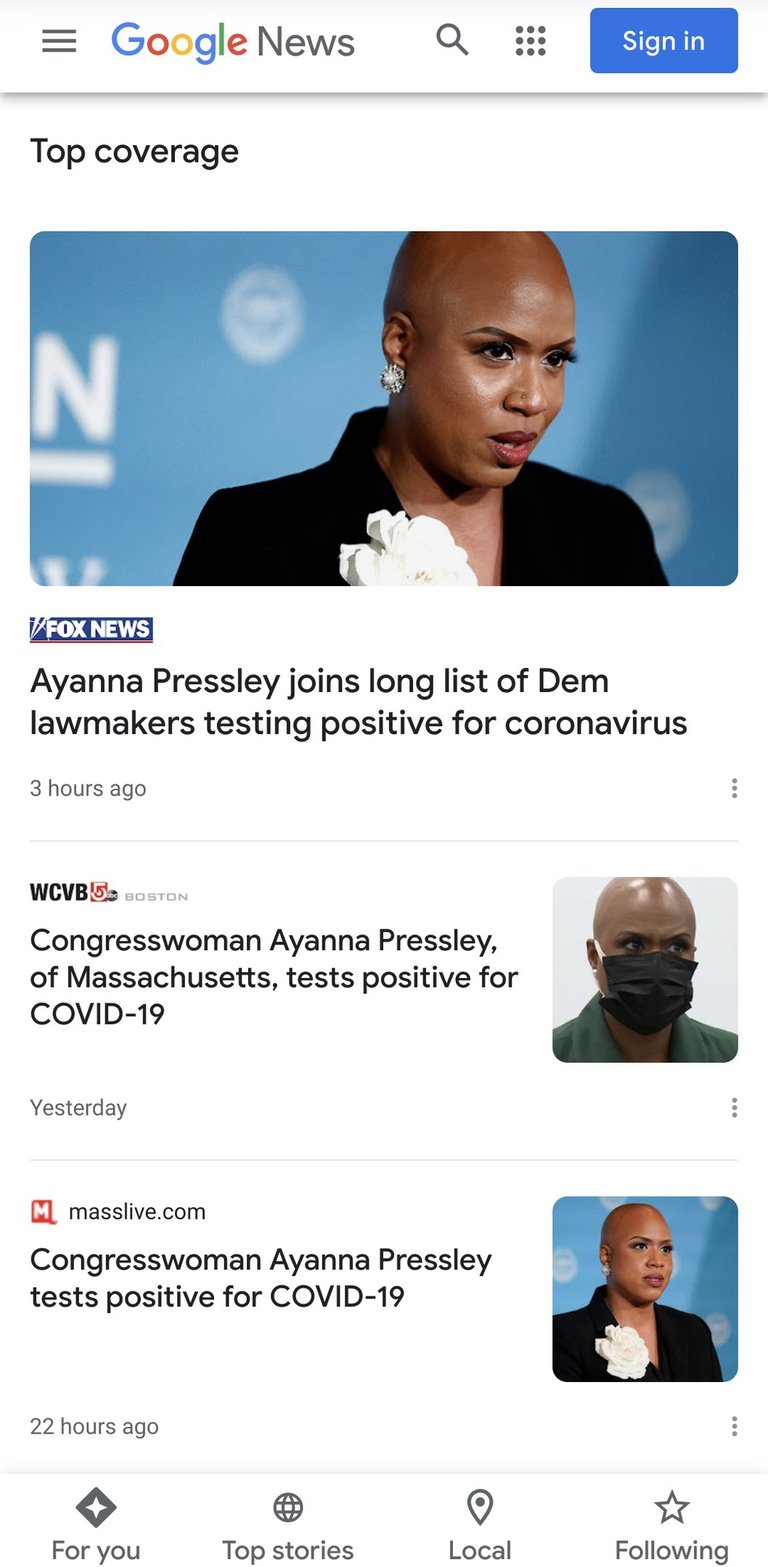Open more options for the WCVB story

coord(734,1107)
